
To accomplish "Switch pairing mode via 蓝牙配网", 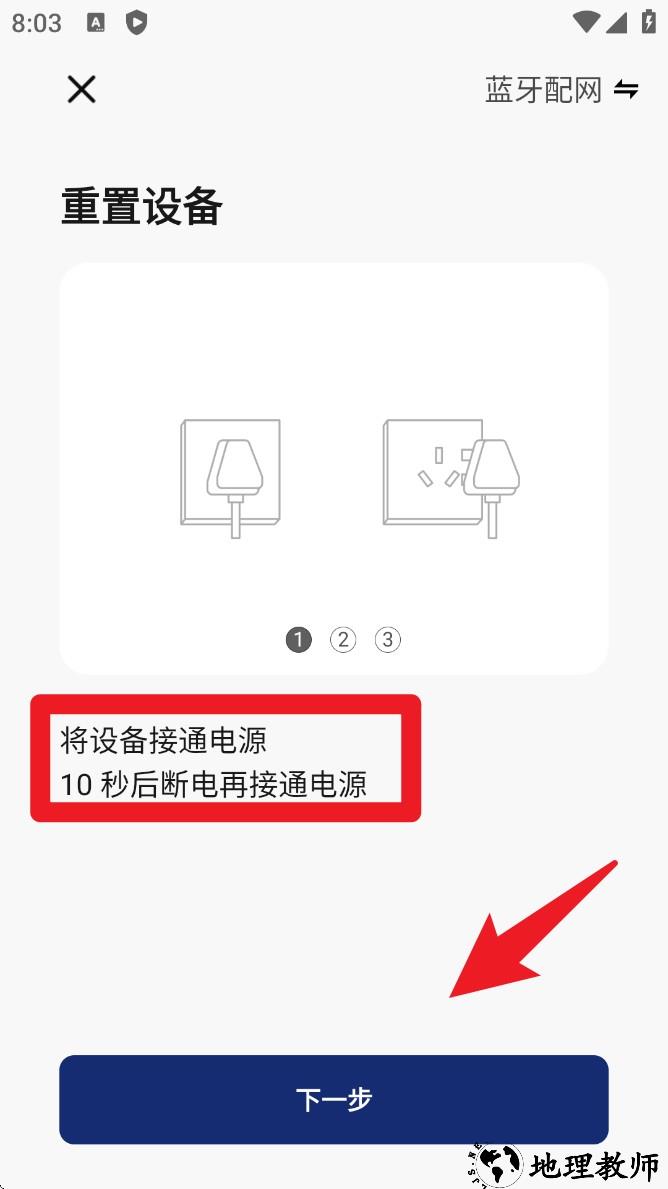I will [561, 90].
